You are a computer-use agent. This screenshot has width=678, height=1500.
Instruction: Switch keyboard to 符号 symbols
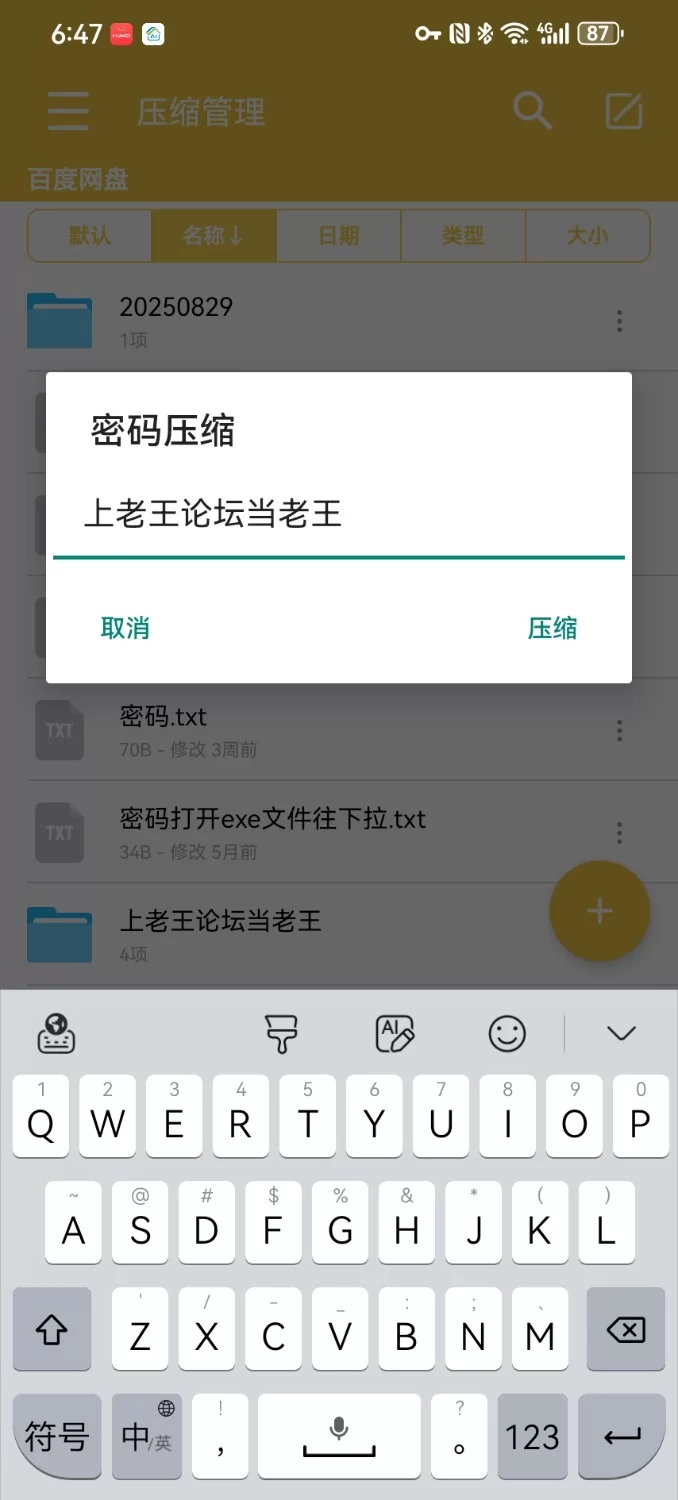pos(56,1437)
